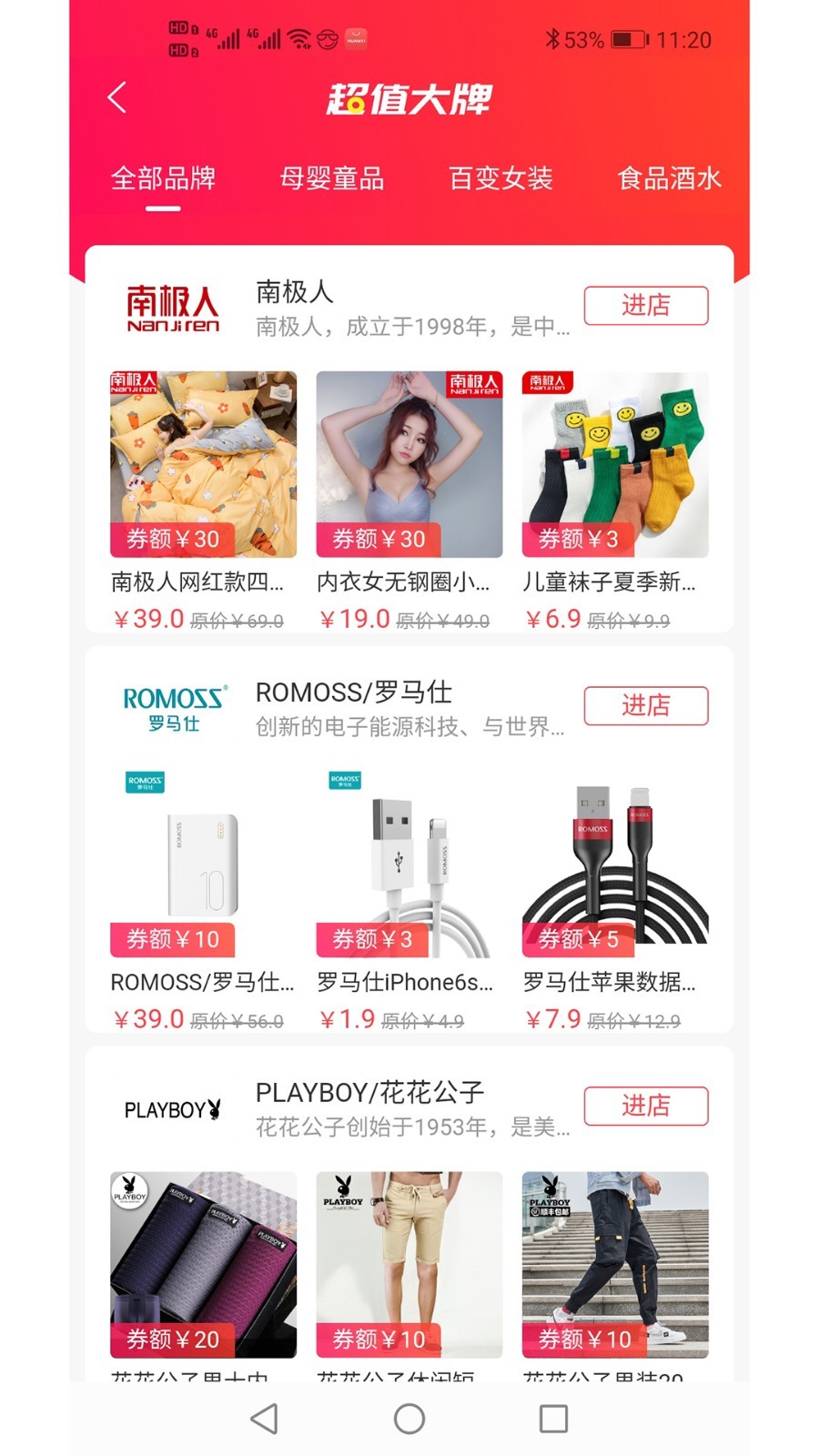
Task: Enter the PLAYBOY/花花公子 store via 进店
Action: (645, 1106)
